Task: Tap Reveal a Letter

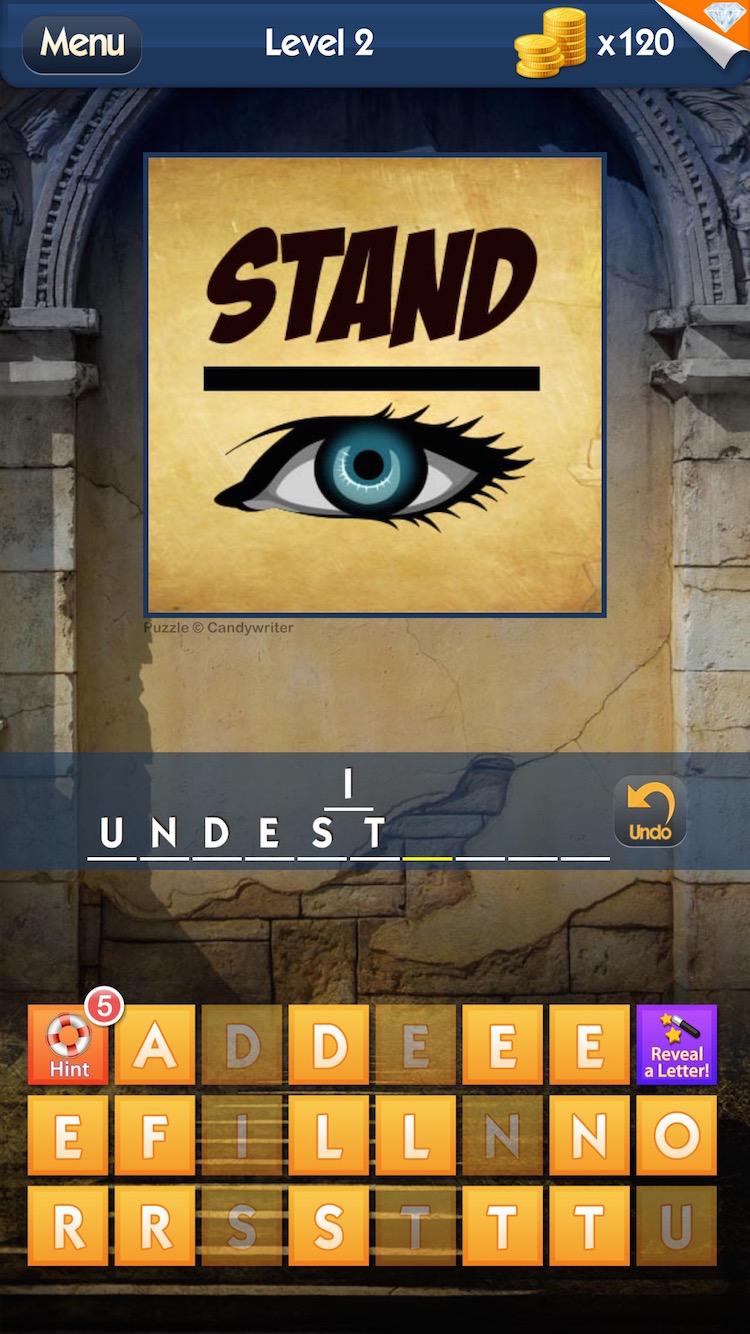Action: [x=677, y=1045]
